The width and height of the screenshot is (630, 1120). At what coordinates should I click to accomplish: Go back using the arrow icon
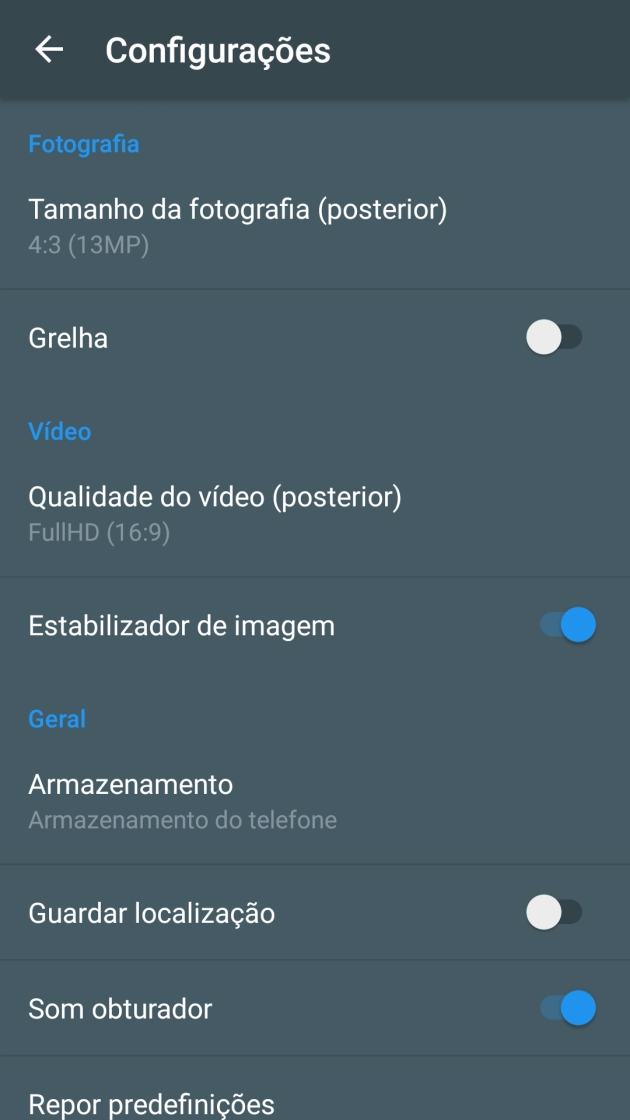(49, 50)
